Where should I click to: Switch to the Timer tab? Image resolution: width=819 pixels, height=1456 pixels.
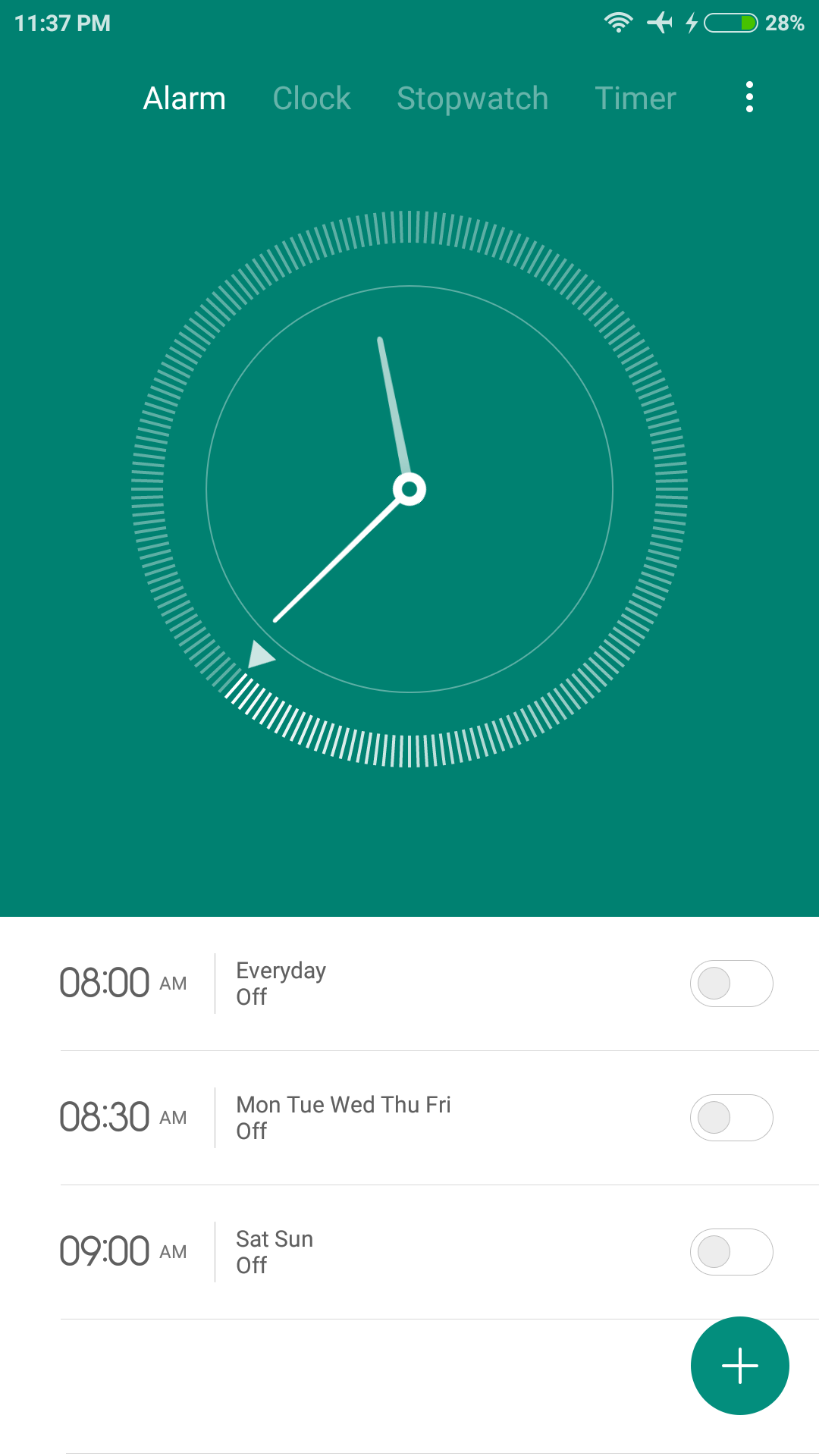[635, 99]
